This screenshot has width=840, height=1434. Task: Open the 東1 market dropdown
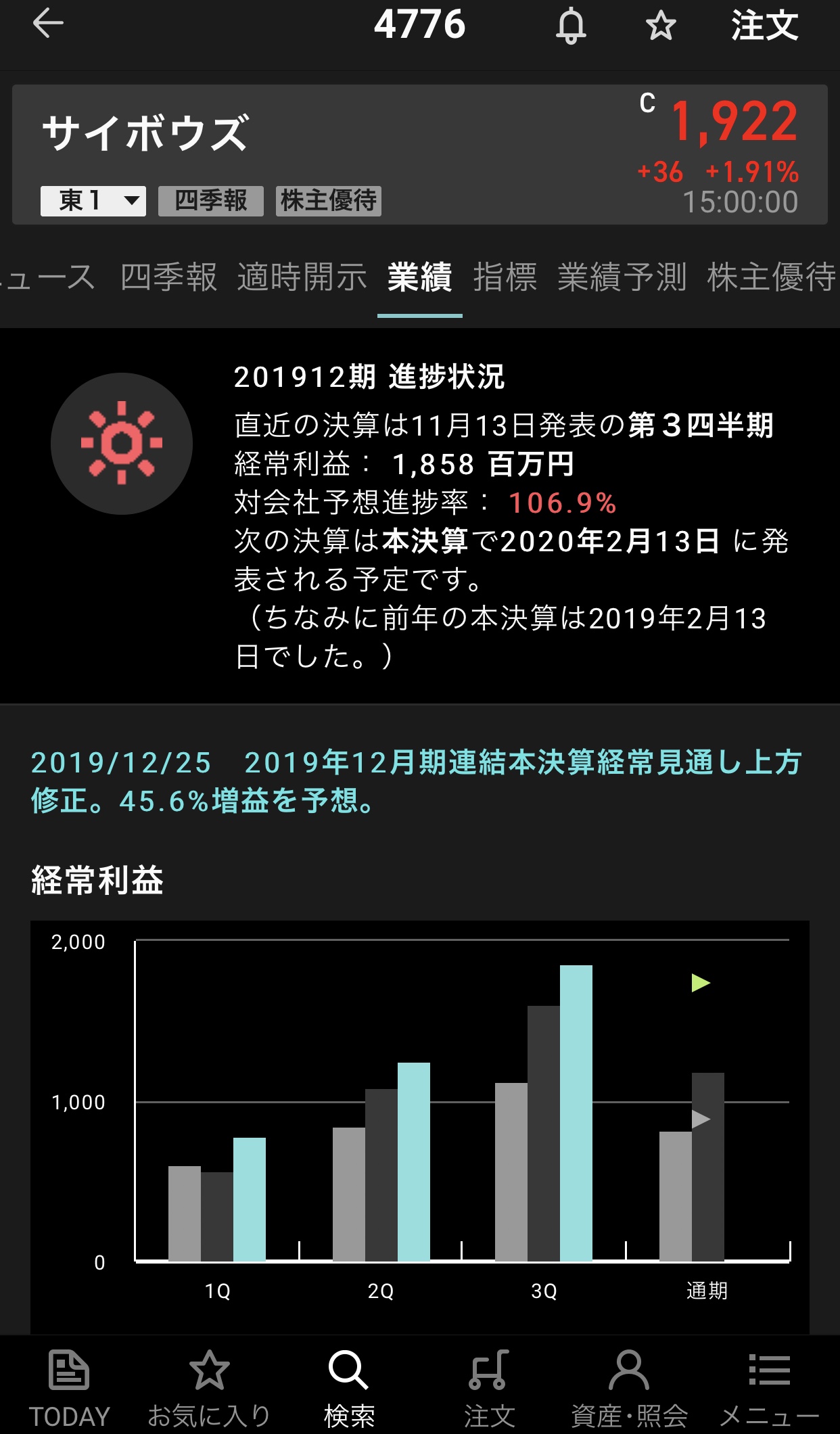coord(93,201)
